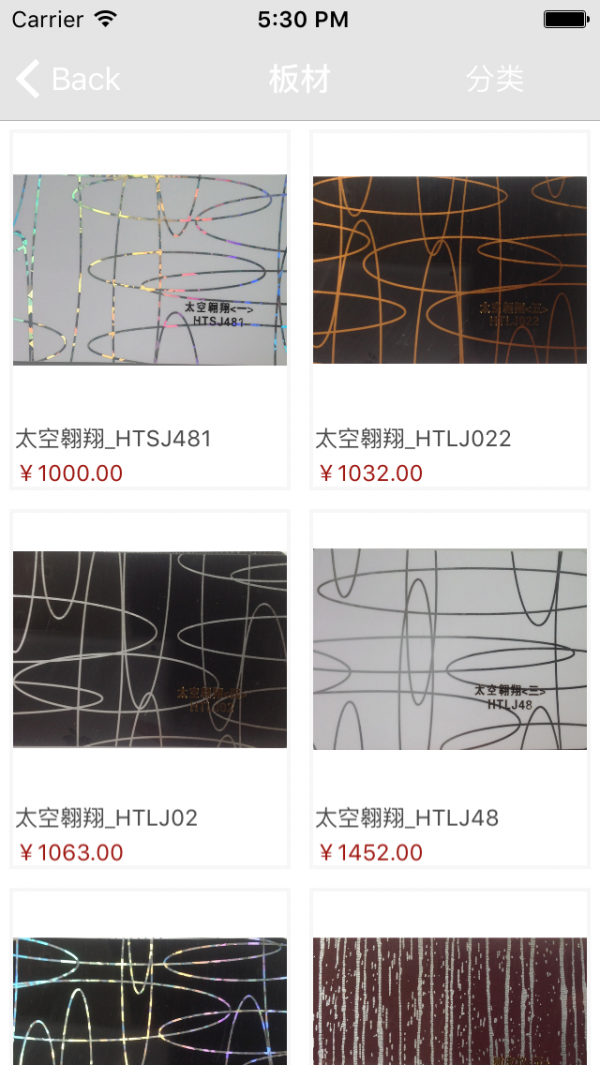Screen dimensions: 600x1065
Task: View the 太空翱翔_HTLJ022 product card
Action: pos(450,310)
